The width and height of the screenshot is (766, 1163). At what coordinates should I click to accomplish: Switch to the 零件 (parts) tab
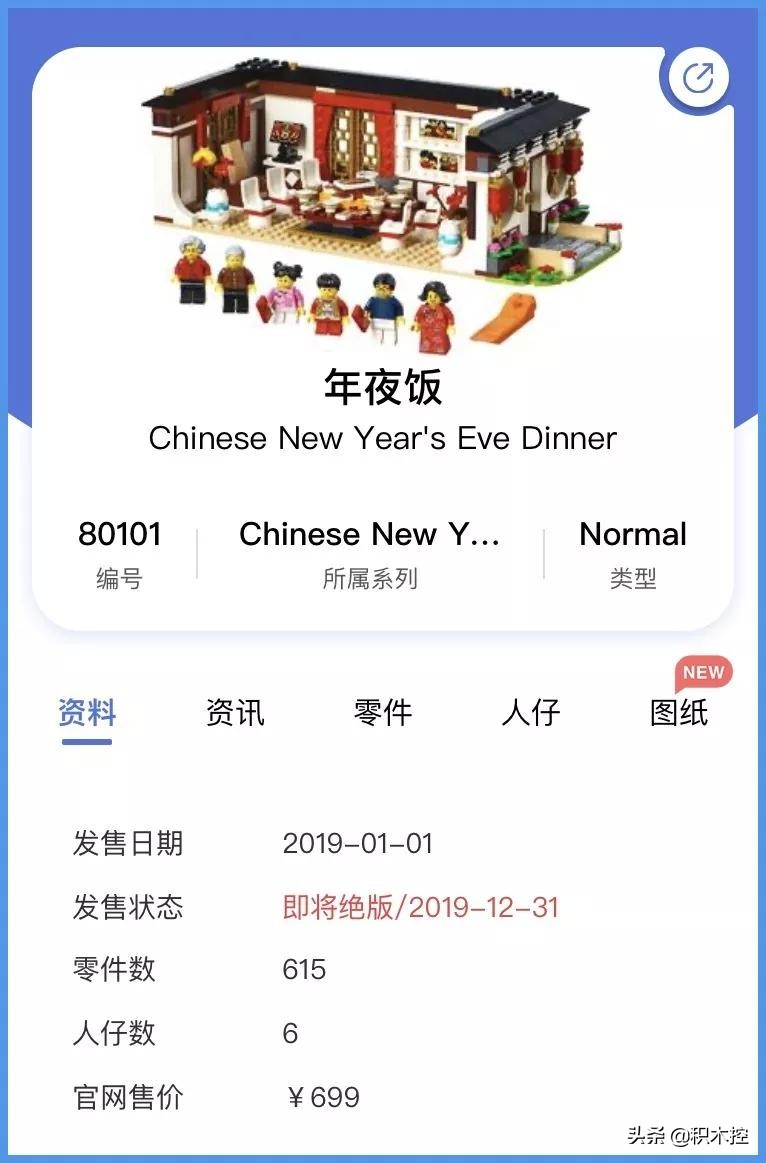pos(383,713)
